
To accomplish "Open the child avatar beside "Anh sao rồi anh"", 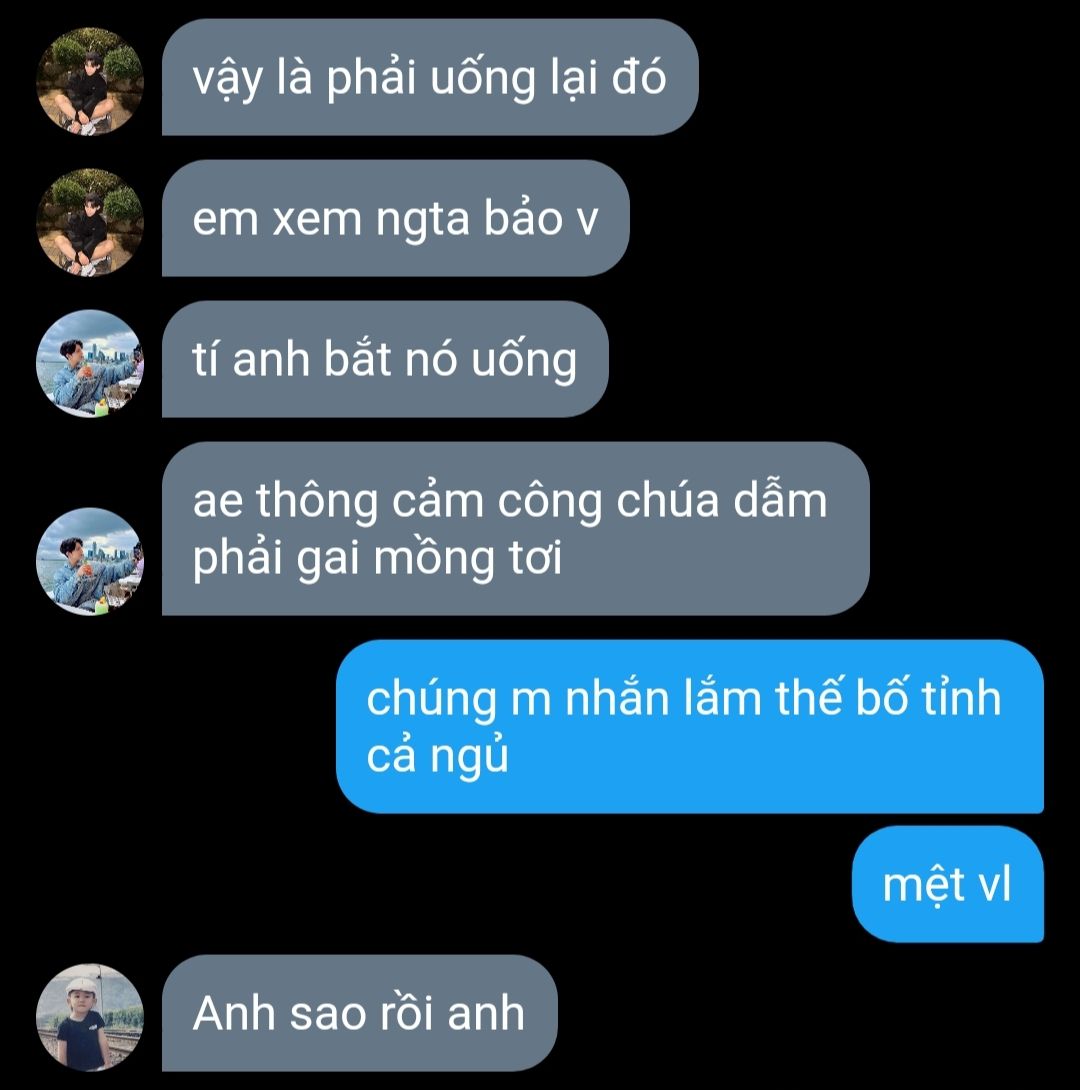I will click(90, 1017).
